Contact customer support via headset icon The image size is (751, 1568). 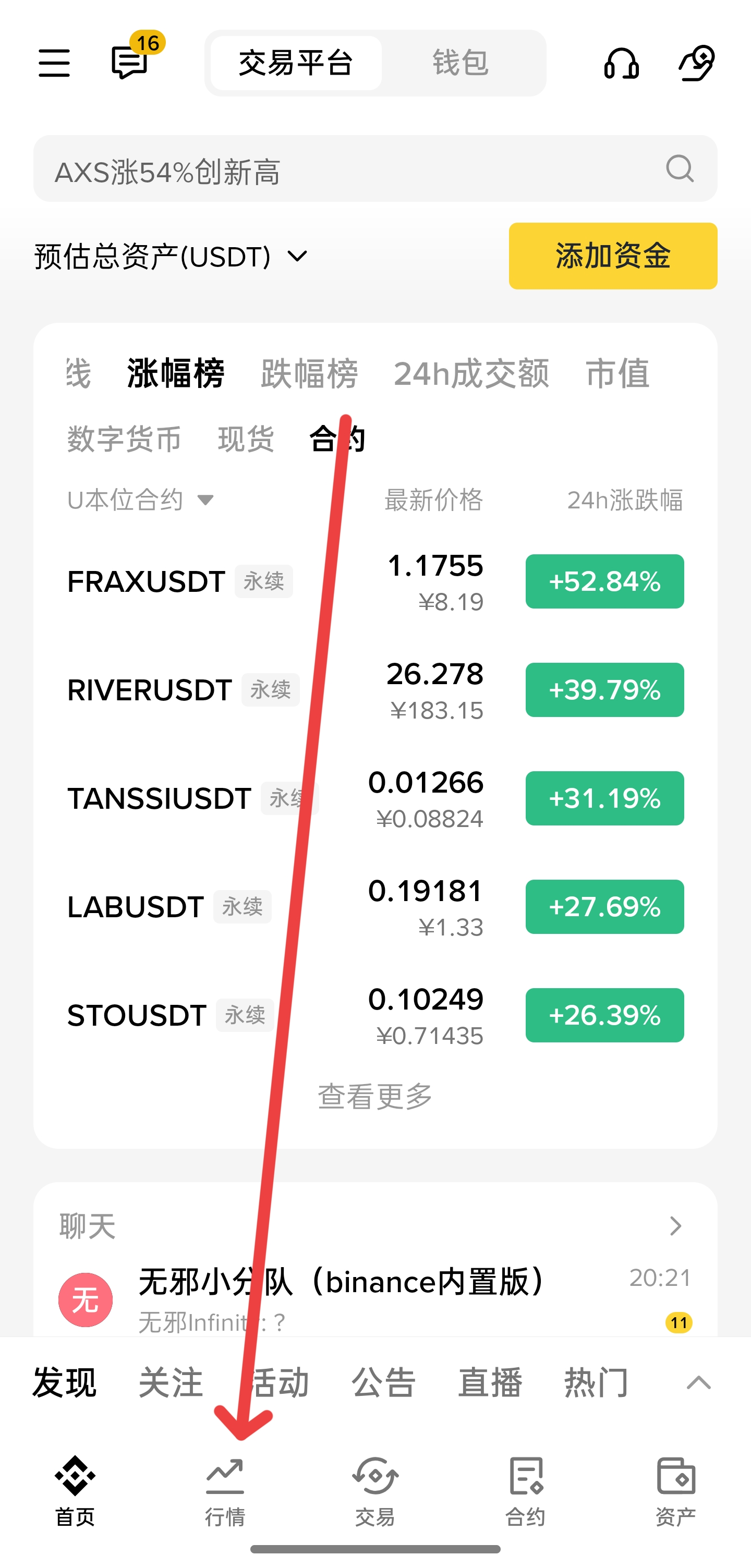click(621, 63)
